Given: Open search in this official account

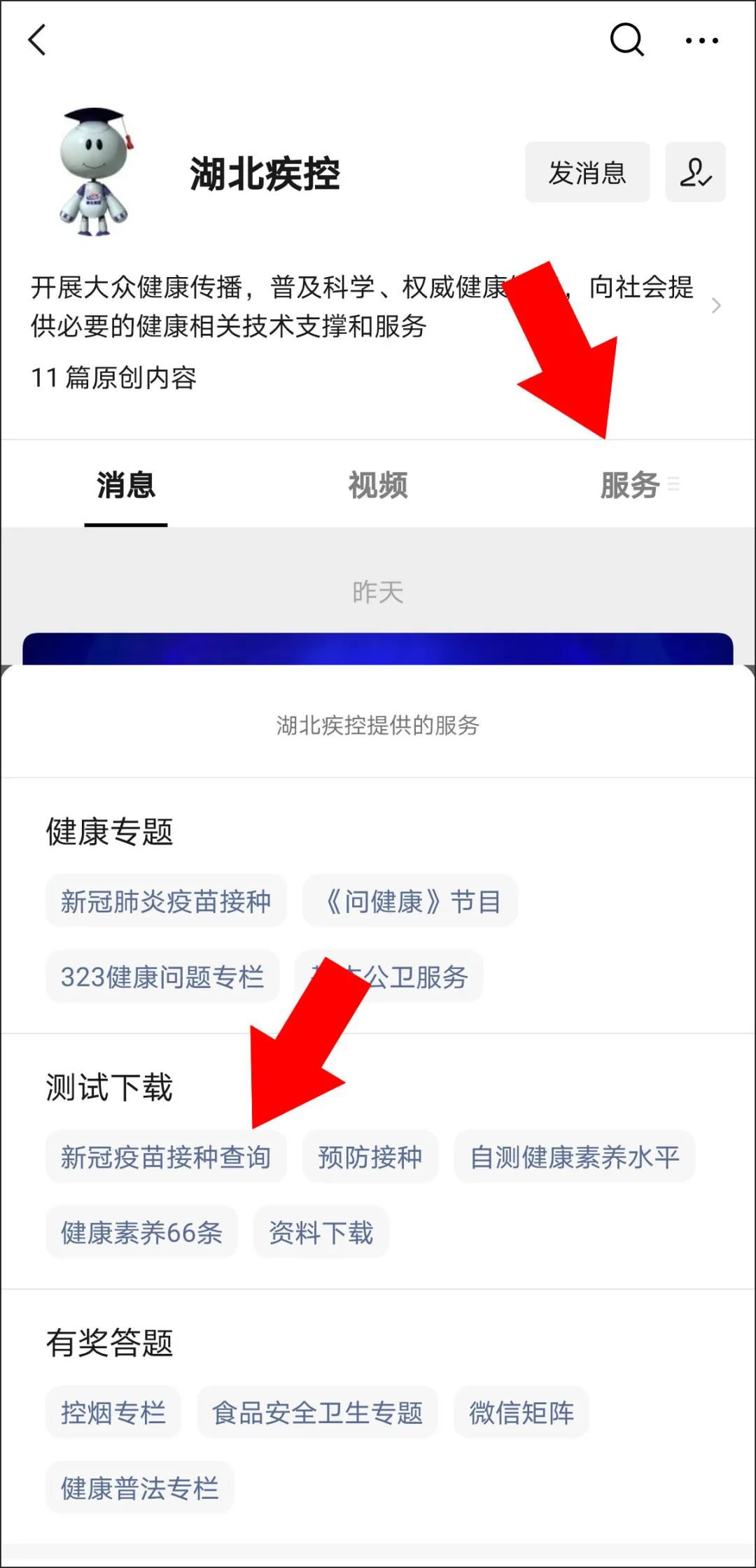Looking at the screenshot, I should tap(626, 40).
